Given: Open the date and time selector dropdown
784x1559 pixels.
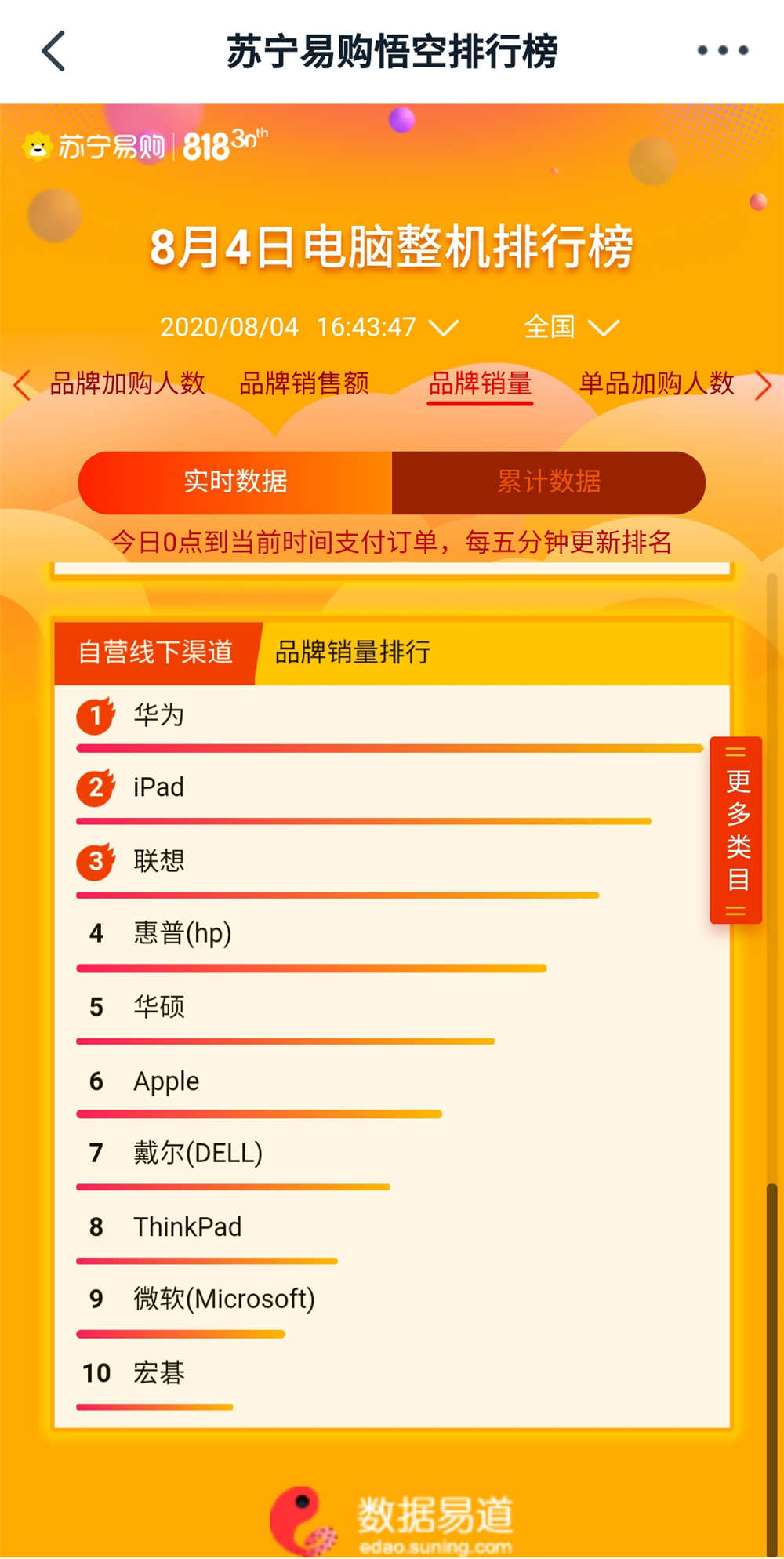Looking at the screenshot, I should (306, 327).
